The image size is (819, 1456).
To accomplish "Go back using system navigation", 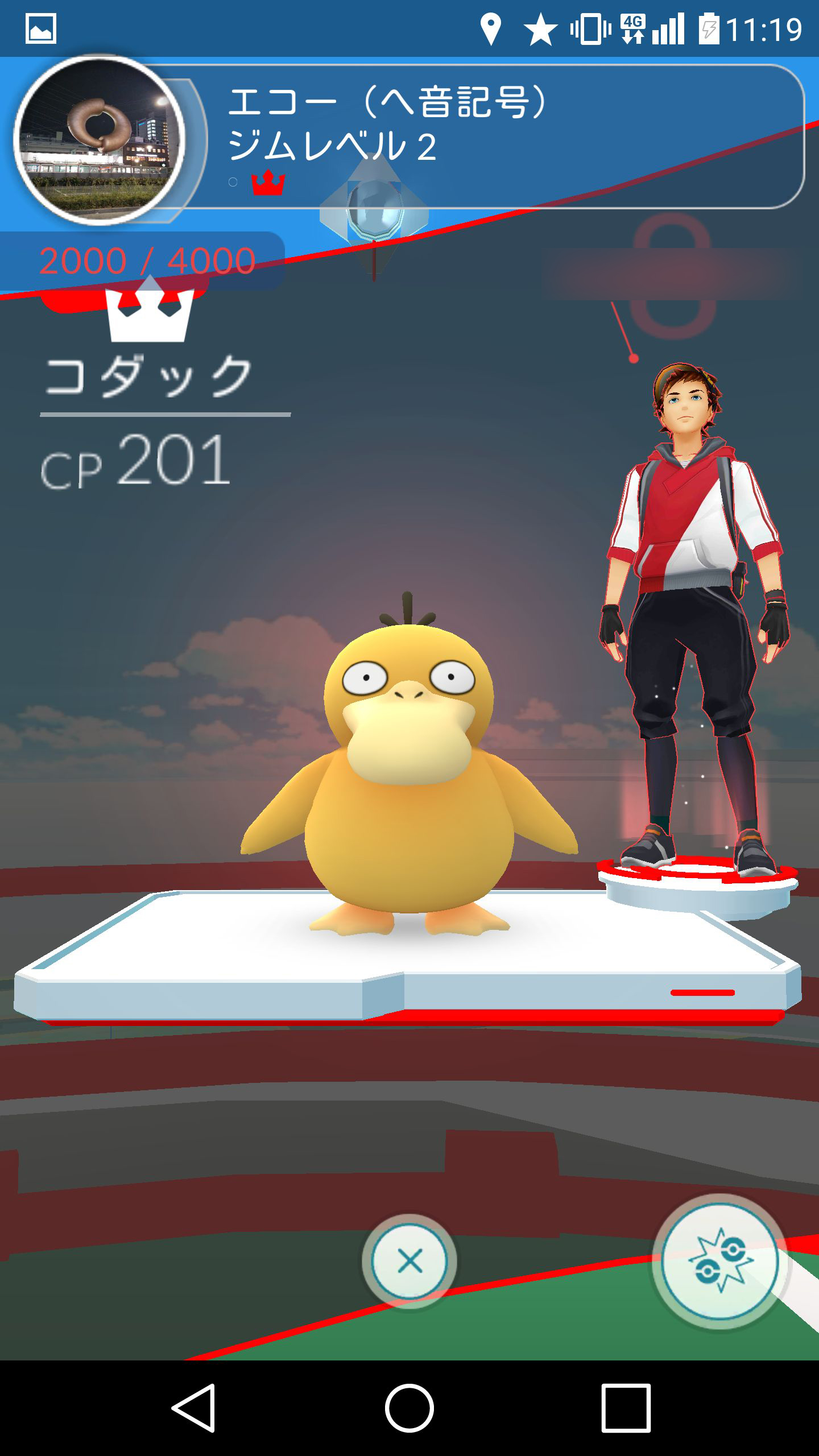I will [193, 1408].
